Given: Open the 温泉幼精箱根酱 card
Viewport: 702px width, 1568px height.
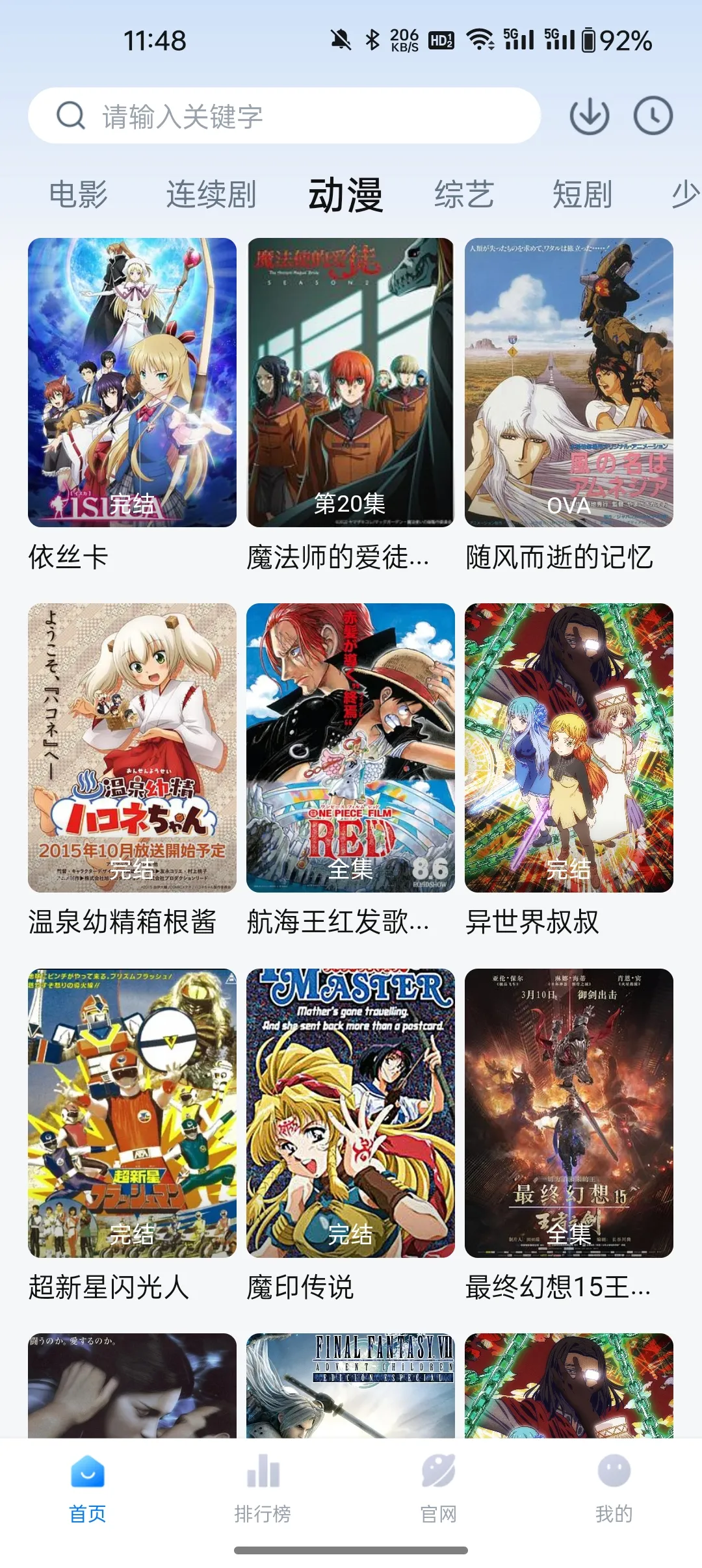Looking at the screenshot, I should click(132, 748).
